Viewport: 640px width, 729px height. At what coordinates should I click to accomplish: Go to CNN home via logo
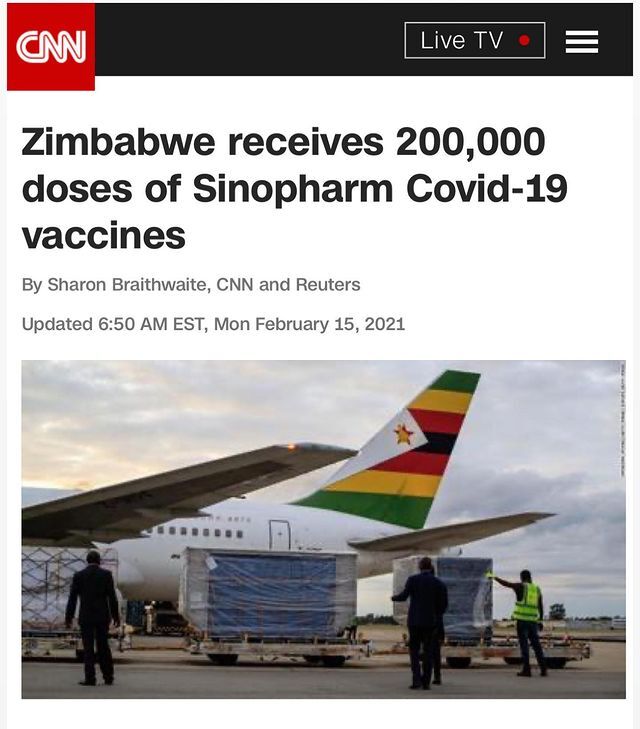point(50,46)
